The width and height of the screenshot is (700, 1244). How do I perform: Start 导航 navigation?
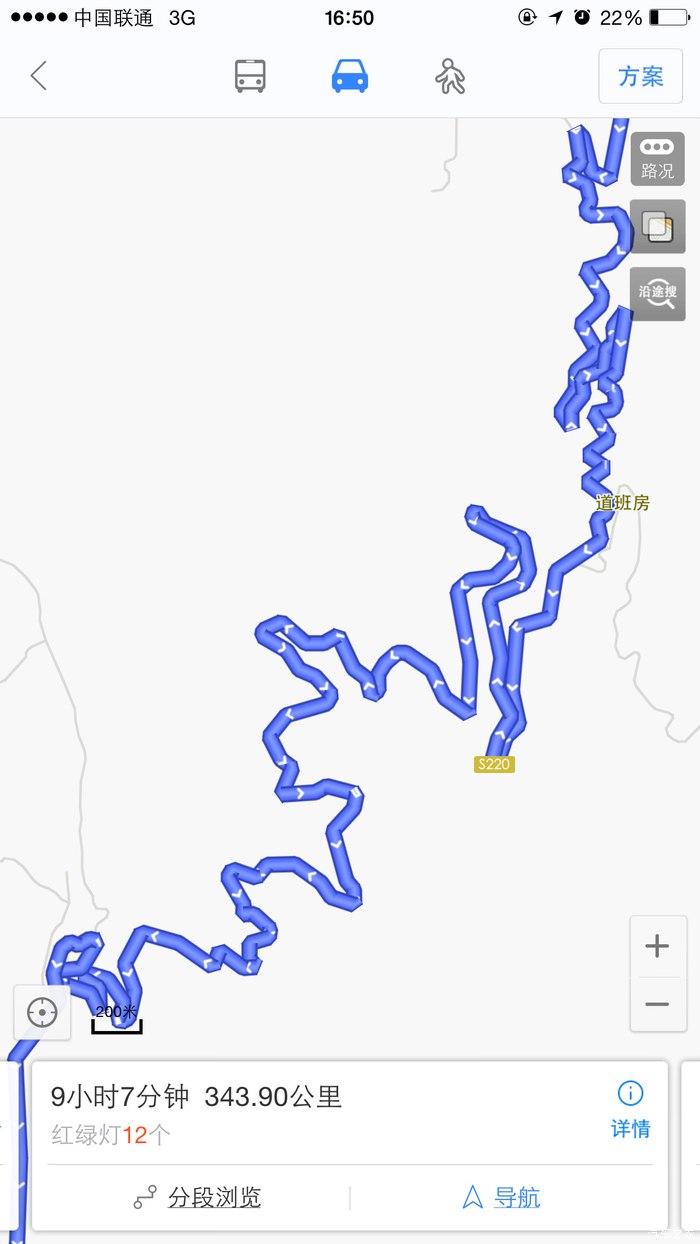[x=502, y=1197]
